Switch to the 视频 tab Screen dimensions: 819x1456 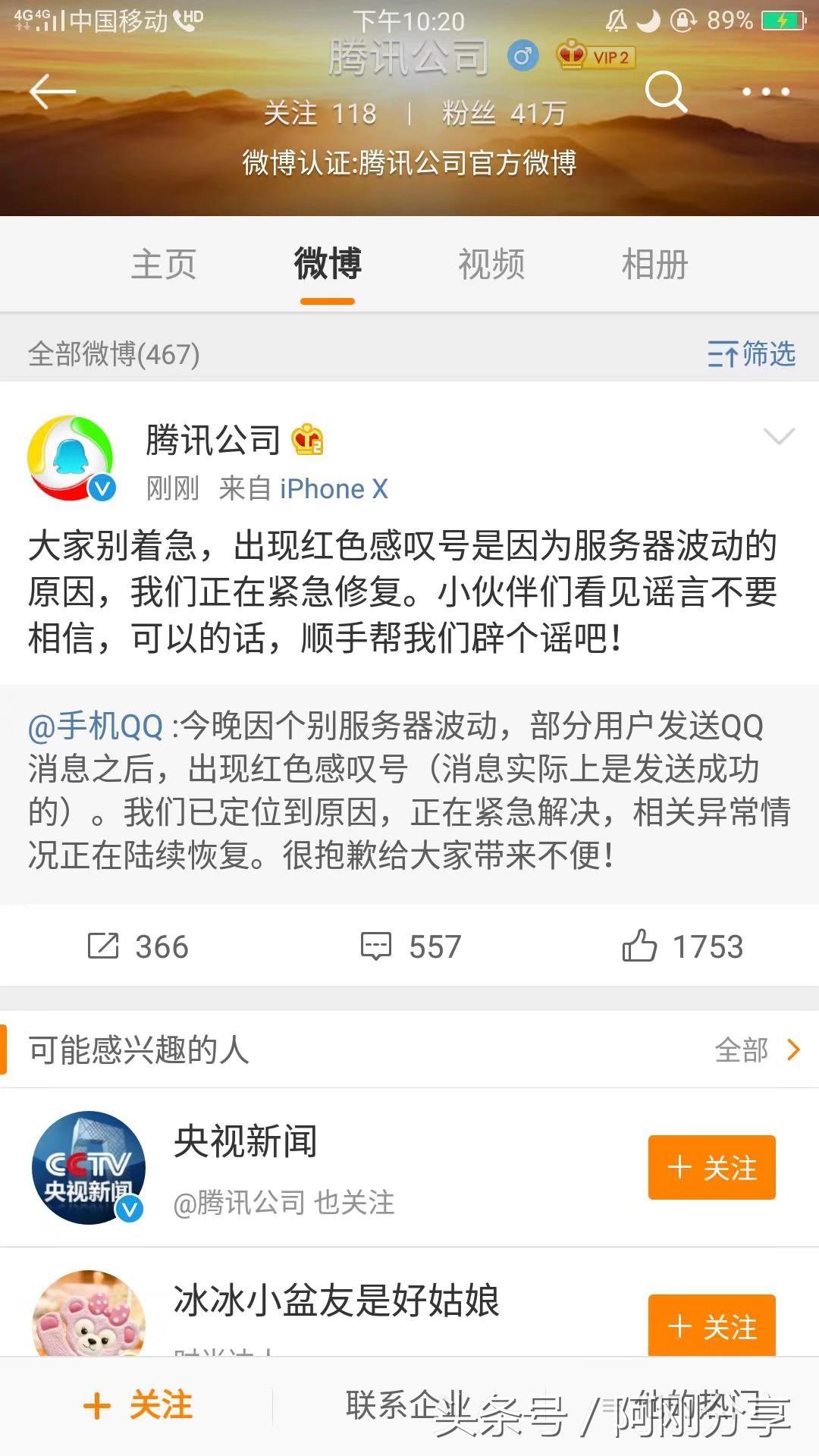(491, 265)
